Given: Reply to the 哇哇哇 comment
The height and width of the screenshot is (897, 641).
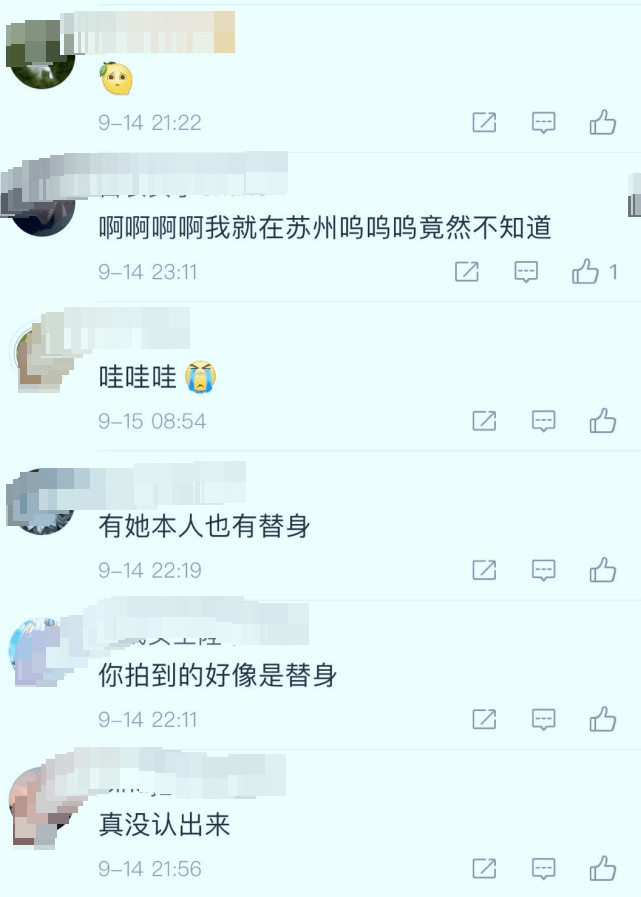Looking at the screenshot, I should coord(543,421).
